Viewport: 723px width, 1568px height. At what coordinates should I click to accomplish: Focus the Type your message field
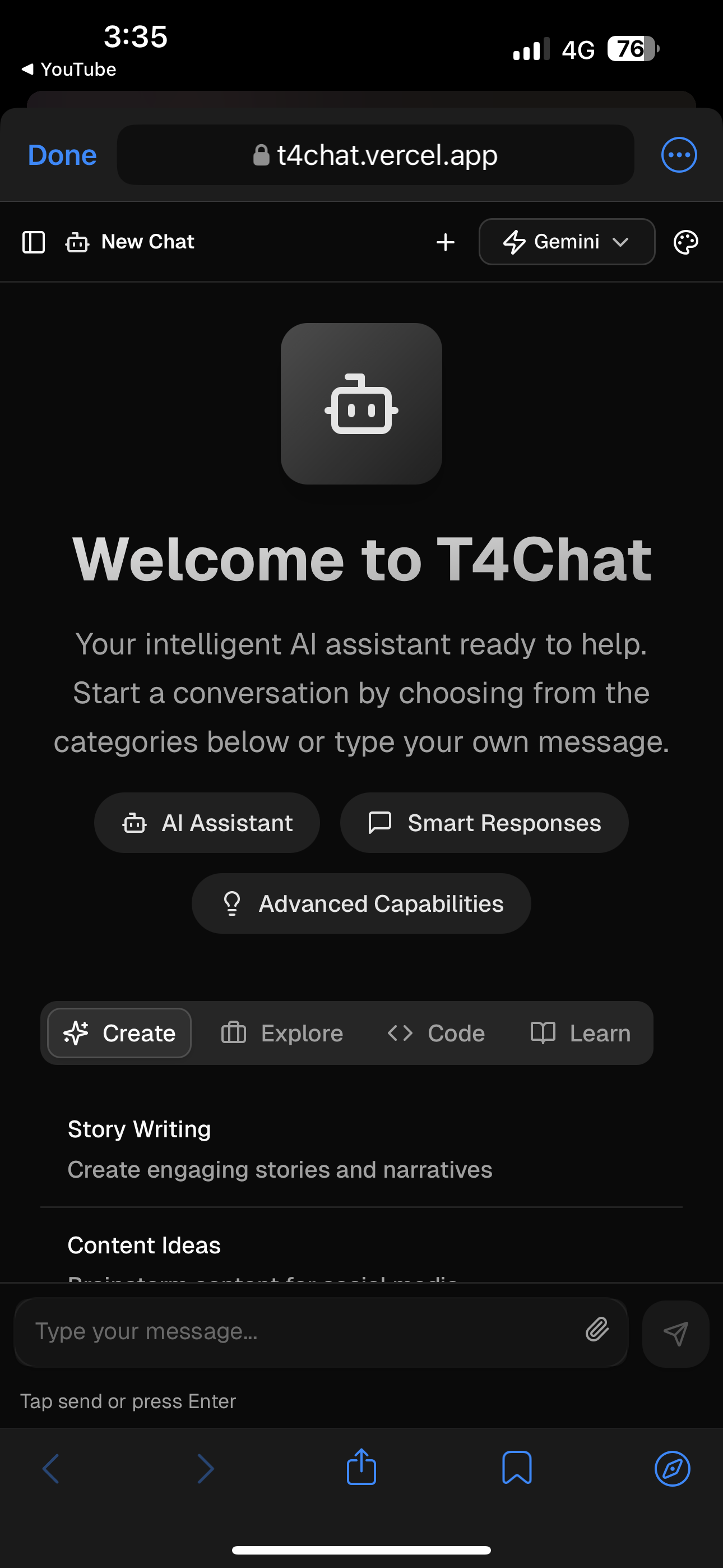pos(298,1331)
